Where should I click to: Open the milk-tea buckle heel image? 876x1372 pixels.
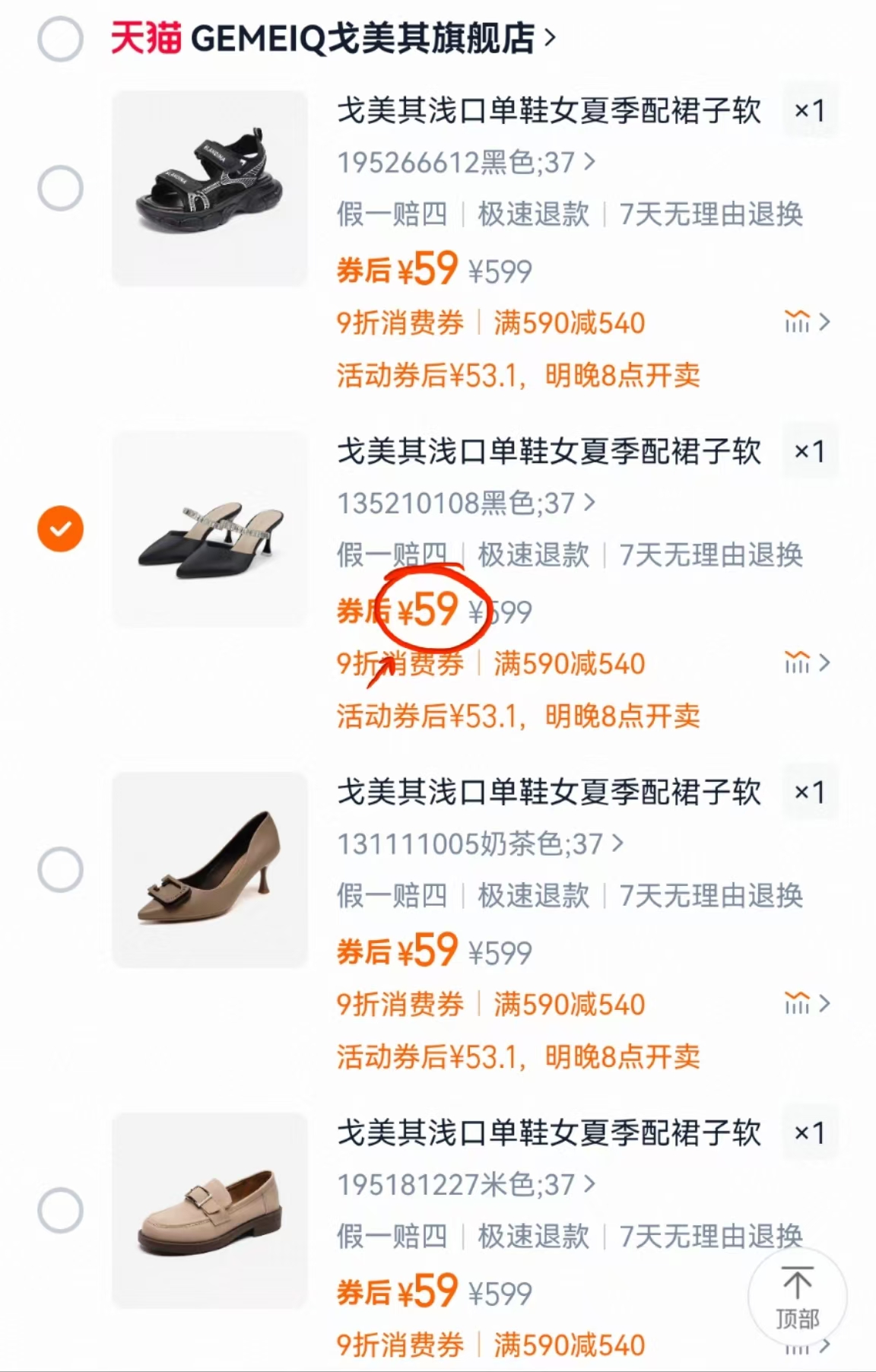pyautogui.click(x=210, y=869)
